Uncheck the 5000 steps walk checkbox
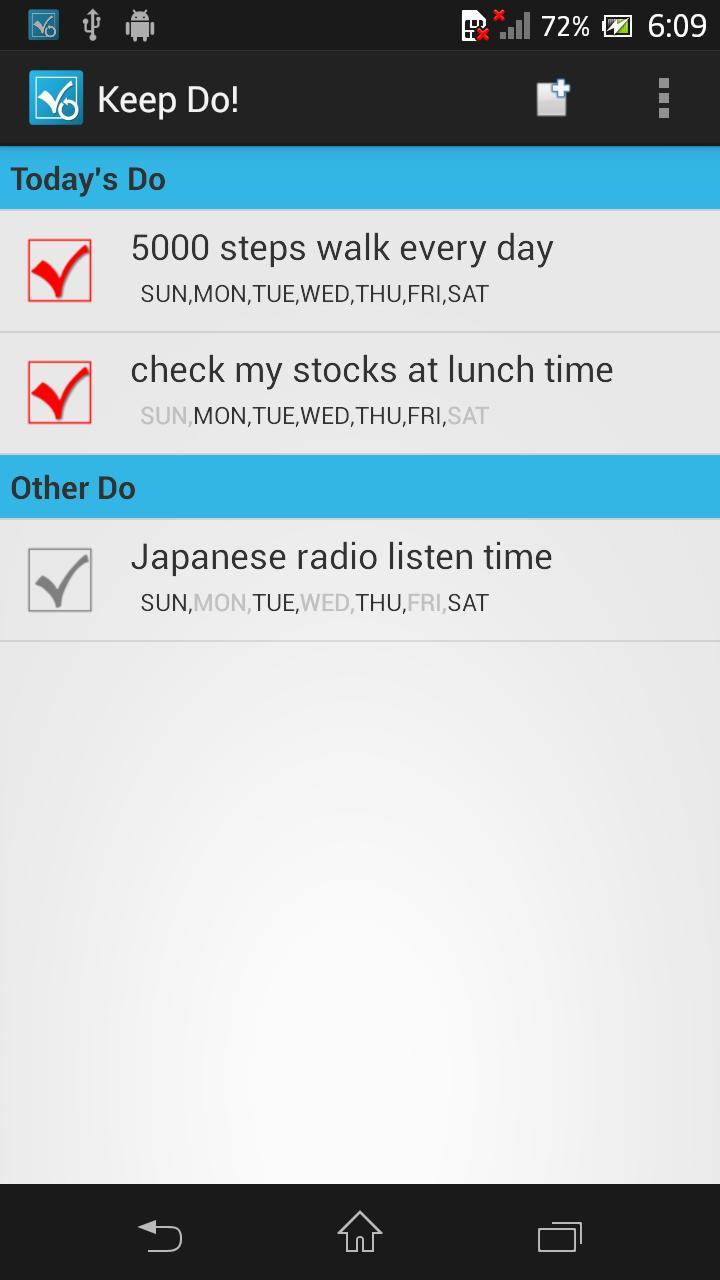720x1280 pixels. [60, 270]
